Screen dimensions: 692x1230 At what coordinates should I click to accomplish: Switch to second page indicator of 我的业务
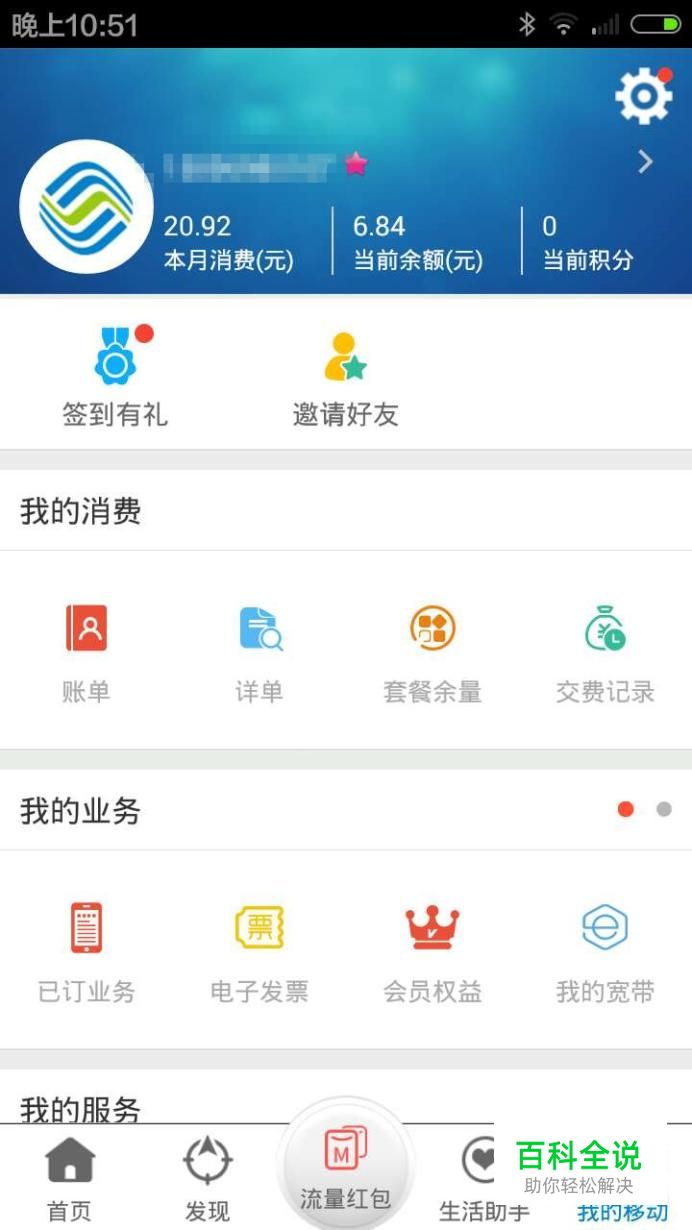[x=664, y=809]
